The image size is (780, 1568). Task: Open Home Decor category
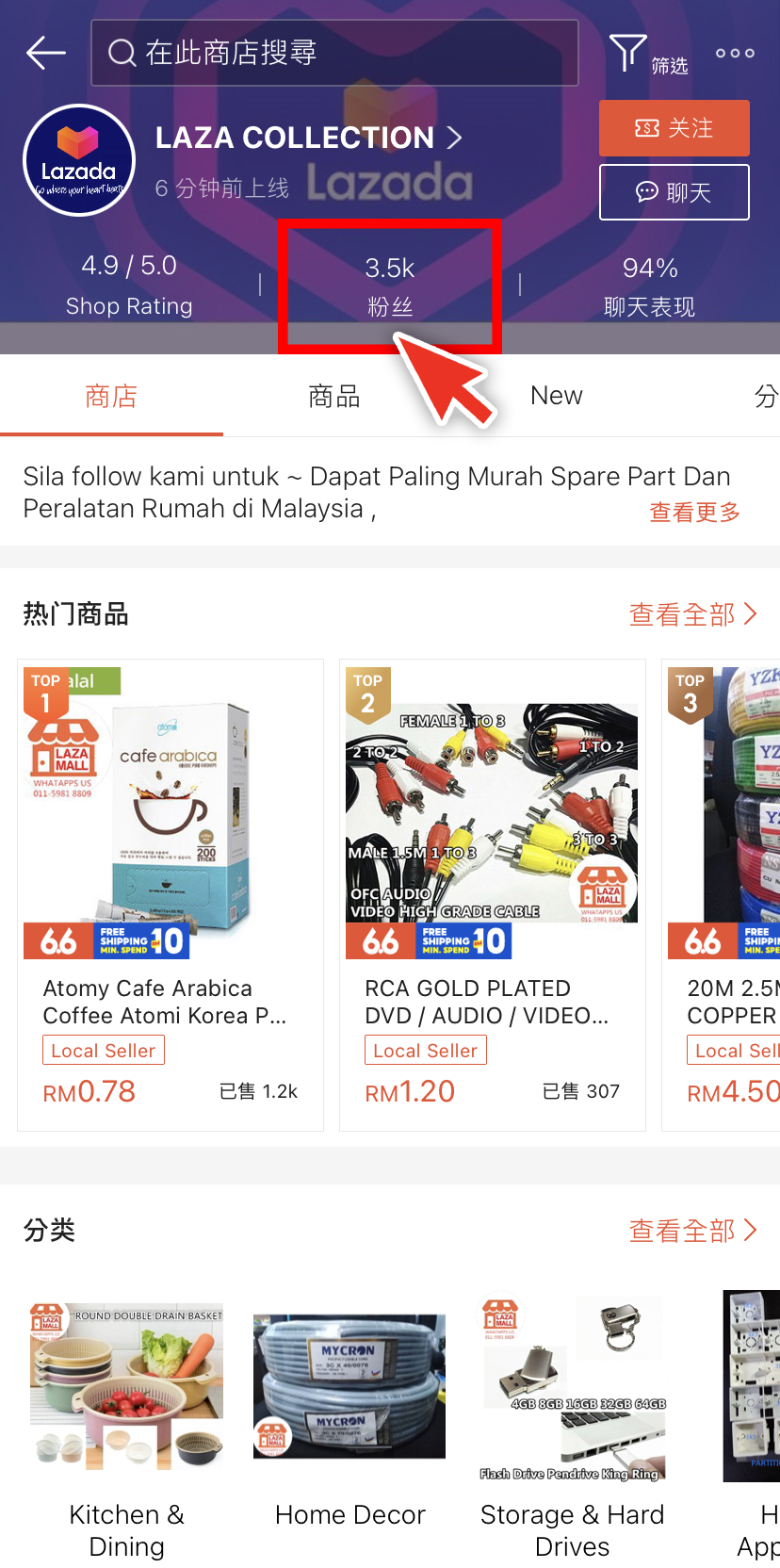coord(349,1423)
